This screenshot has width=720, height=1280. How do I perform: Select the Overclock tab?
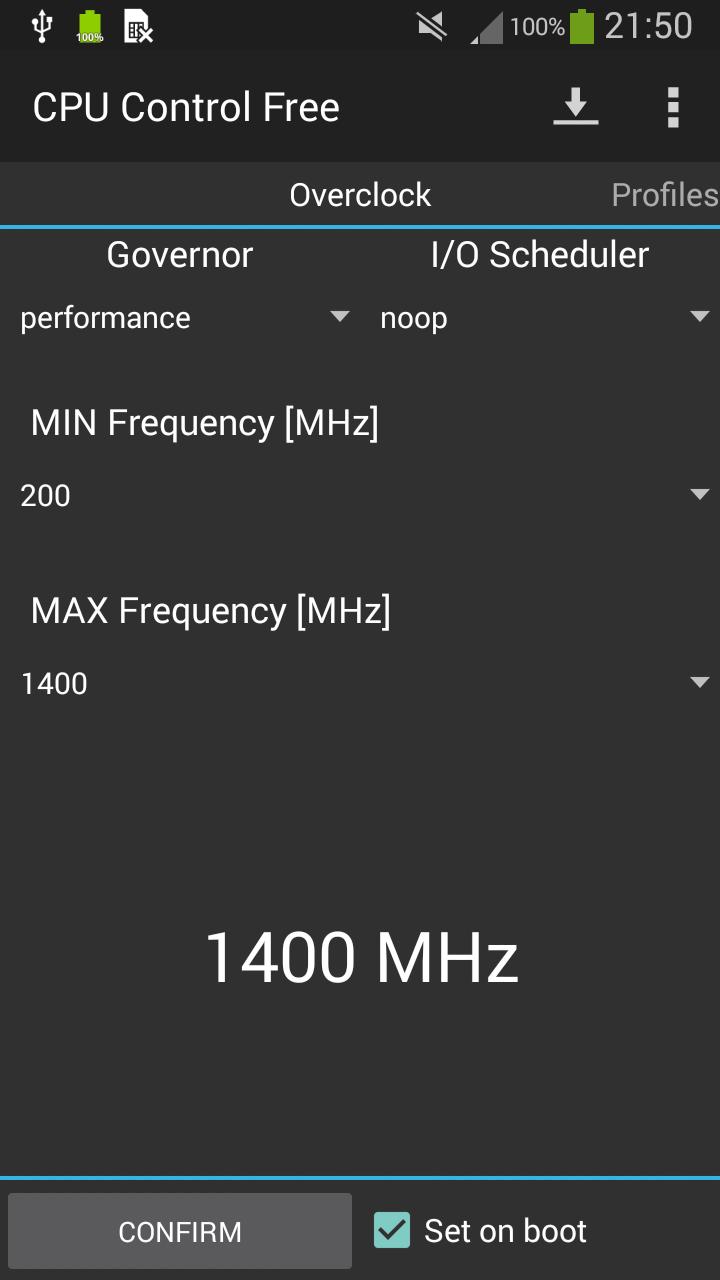(x=360, y=195)
